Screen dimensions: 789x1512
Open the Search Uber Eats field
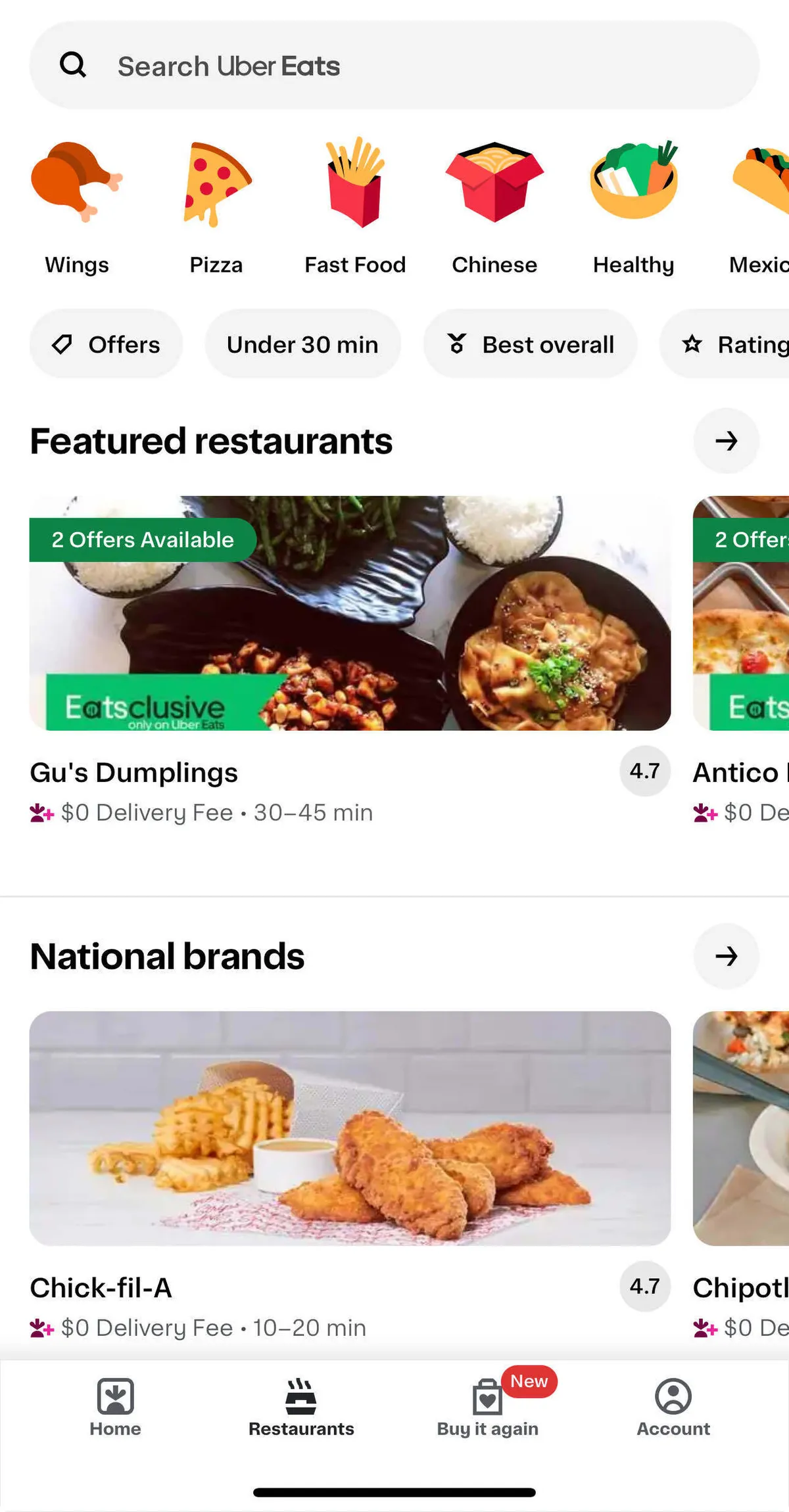pos(394,66)
